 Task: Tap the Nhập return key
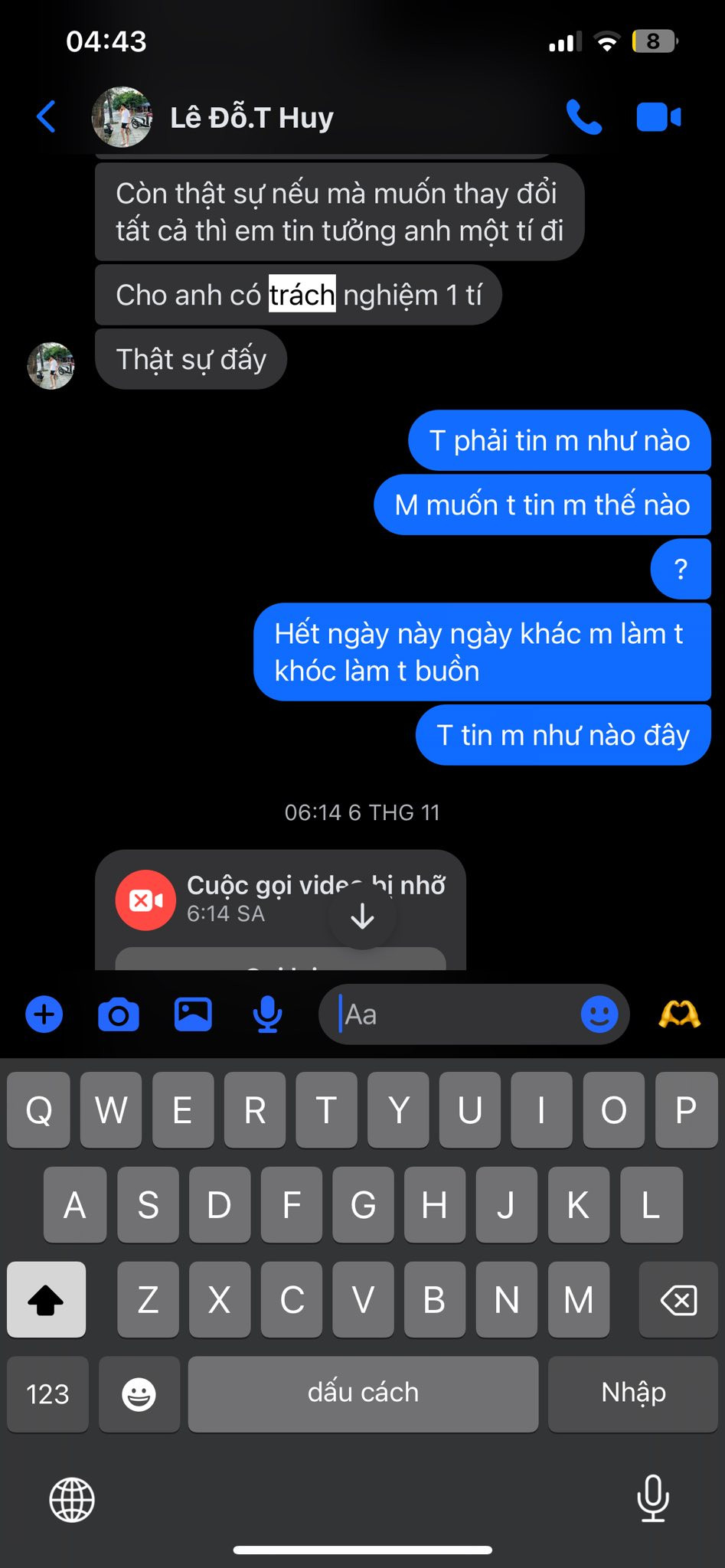click(x=632, y=1393)
